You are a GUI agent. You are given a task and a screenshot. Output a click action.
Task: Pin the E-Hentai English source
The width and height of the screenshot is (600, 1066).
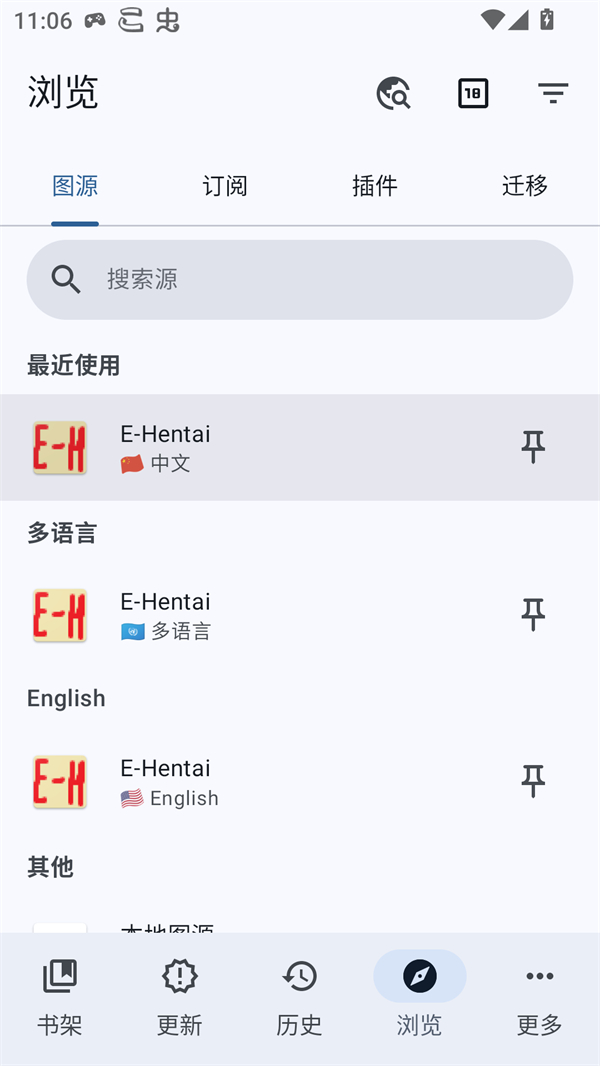[533, 782]
